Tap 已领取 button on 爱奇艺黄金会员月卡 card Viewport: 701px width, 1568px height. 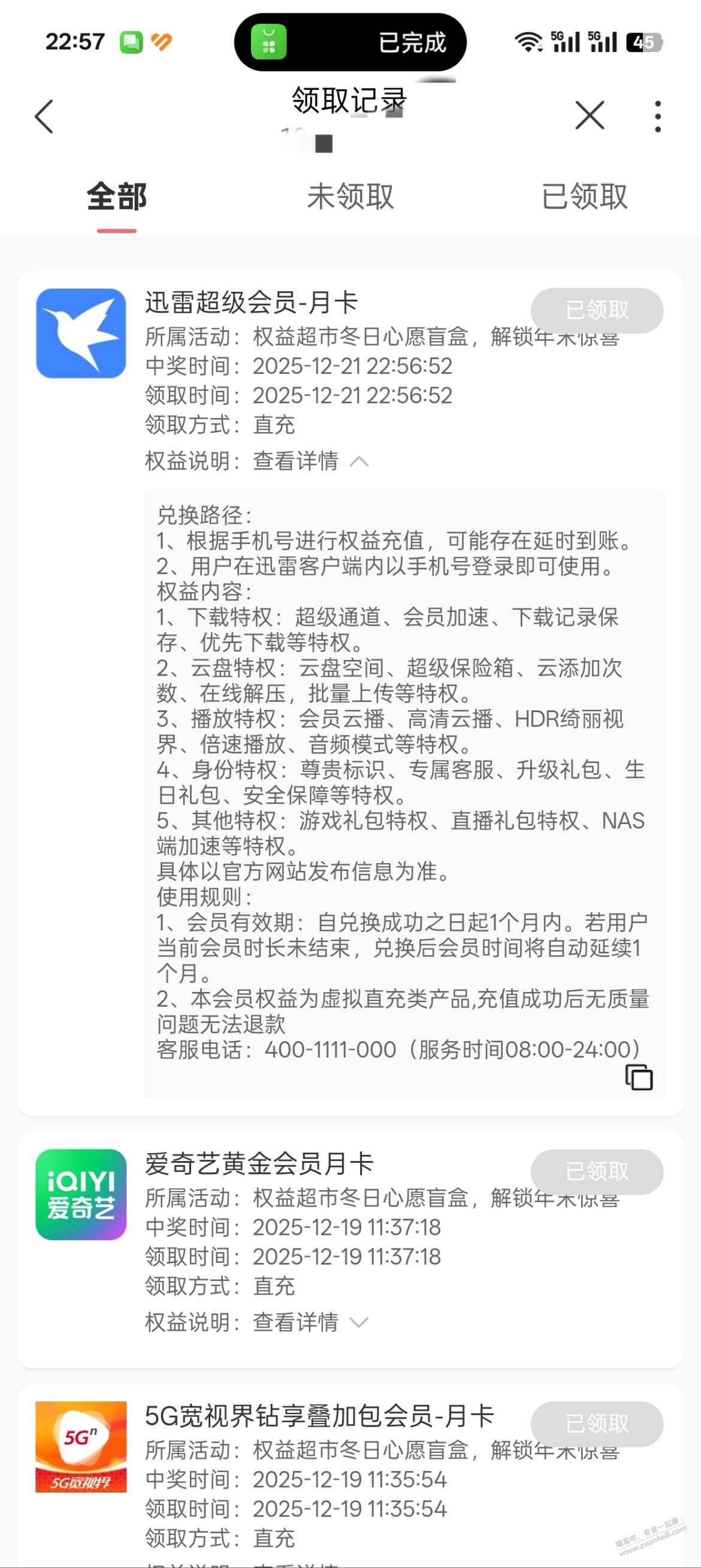tap(596, 1171)
